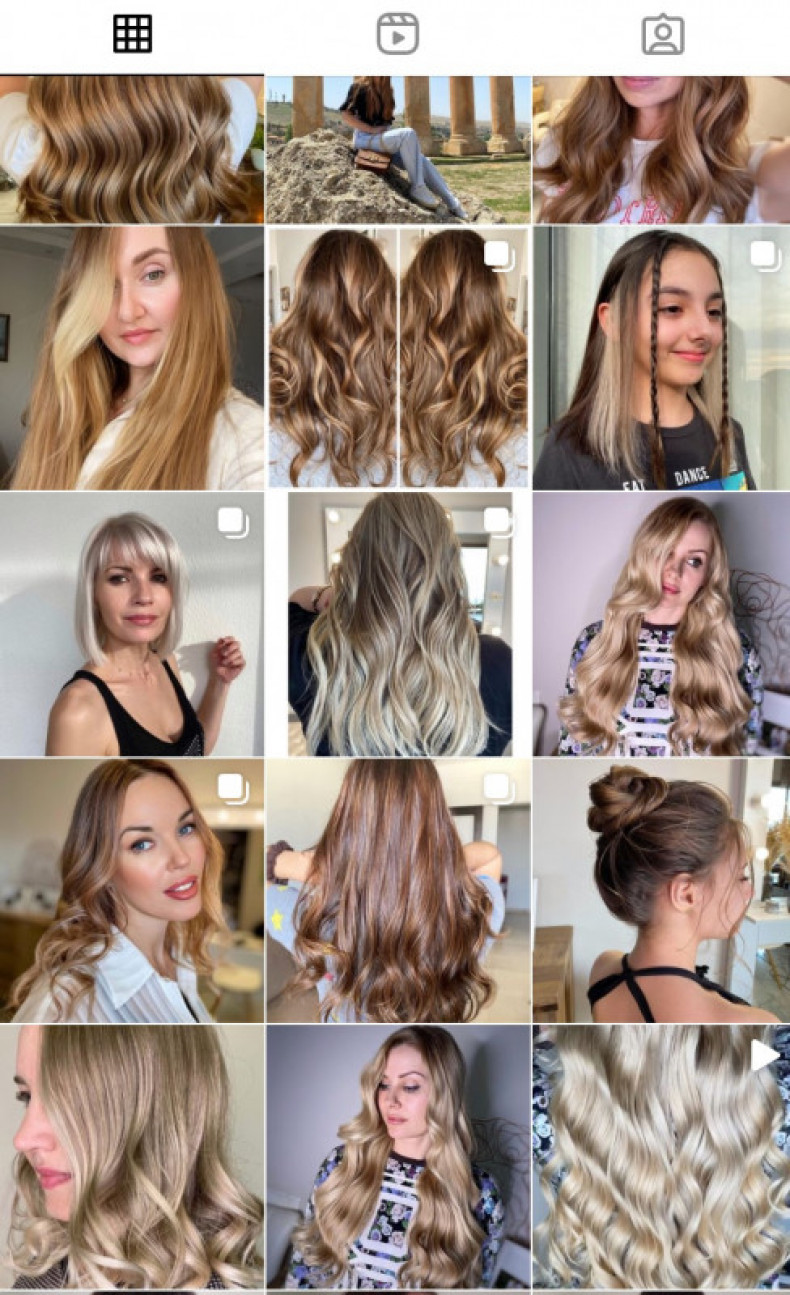790x1295 pixels.
Task: Play the blonde waves close-up video post
Action: click(x=661, y=1155)
